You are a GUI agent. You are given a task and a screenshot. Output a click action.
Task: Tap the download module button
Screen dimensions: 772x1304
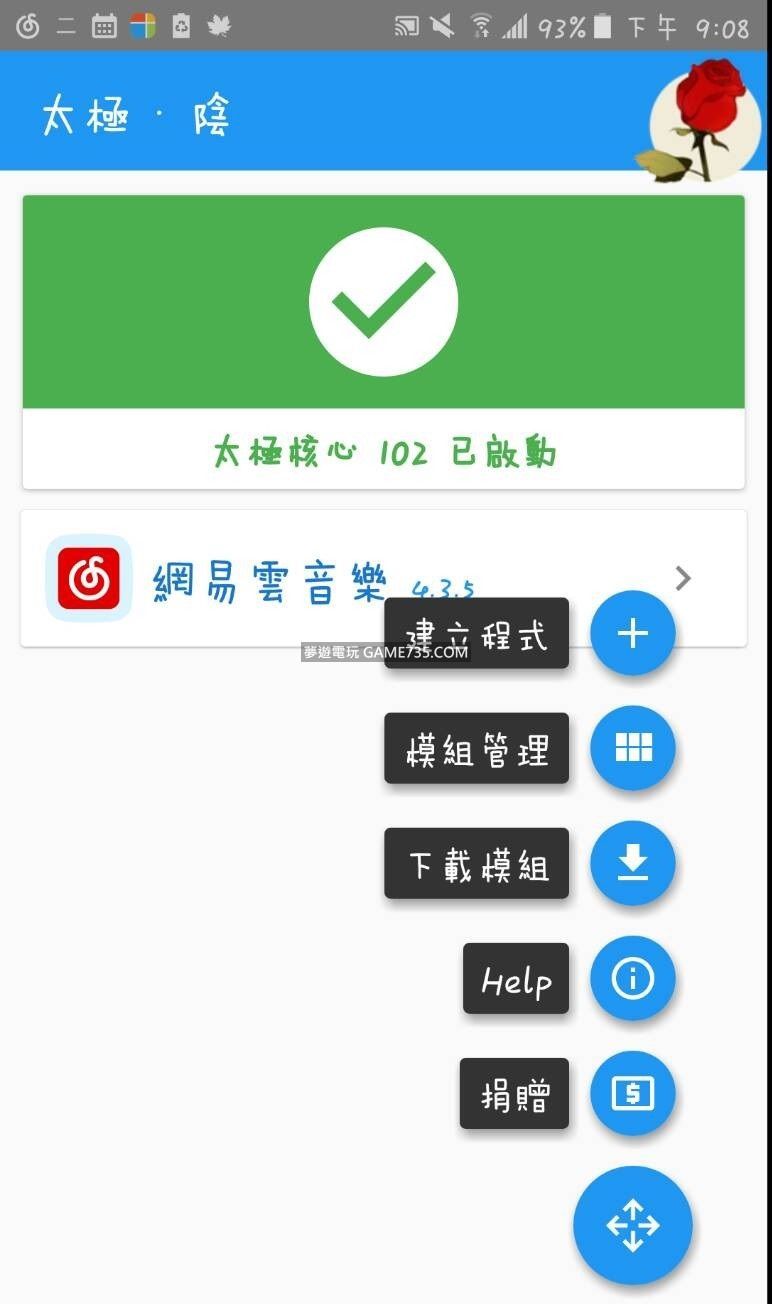tap(632, 863)
